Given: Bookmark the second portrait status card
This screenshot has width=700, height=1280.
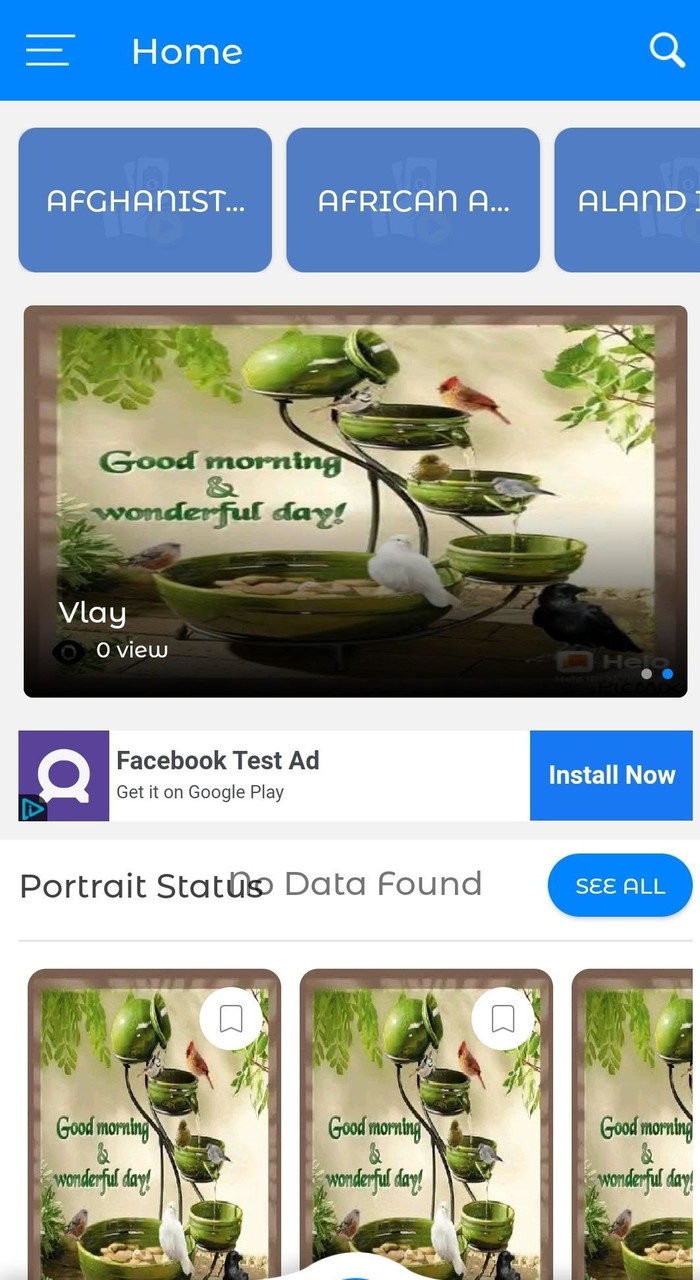Looking at the screenshot, I should point(503,1019).
